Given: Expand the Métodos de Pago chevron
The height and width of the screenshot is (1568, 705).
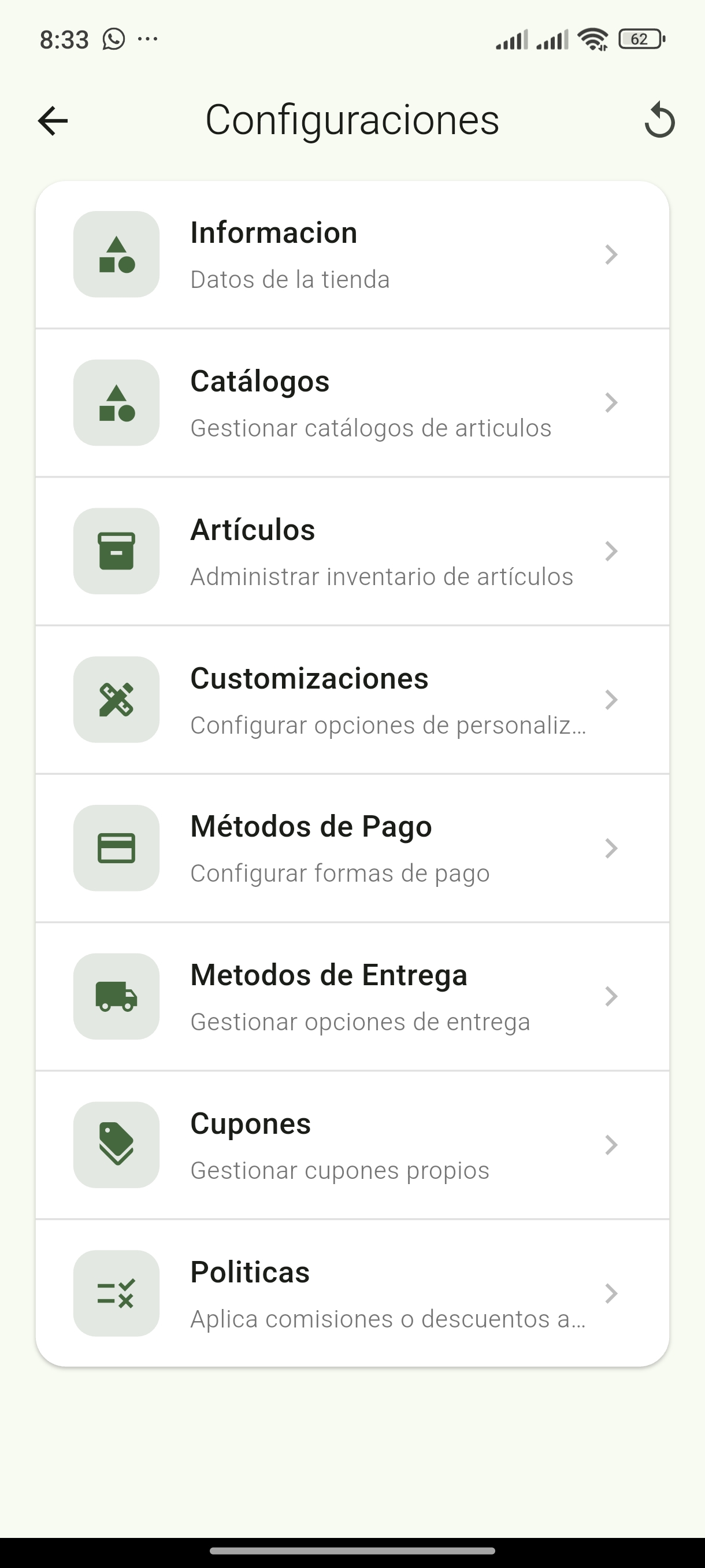Looking at the screenshot, I should point(611,848).
